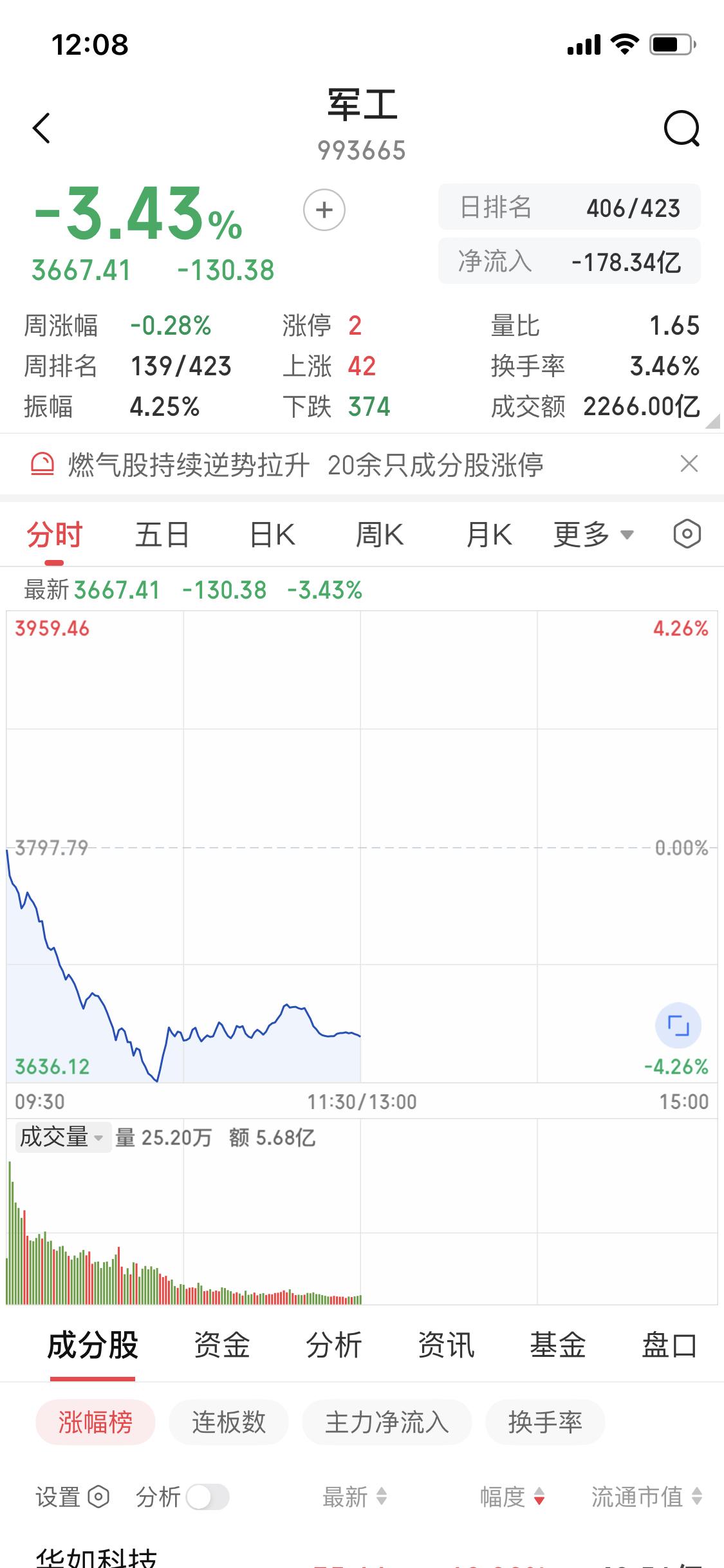Open the 燃气股 news headline
Screen dimensions: 724x1568
(x=302, y=466)
